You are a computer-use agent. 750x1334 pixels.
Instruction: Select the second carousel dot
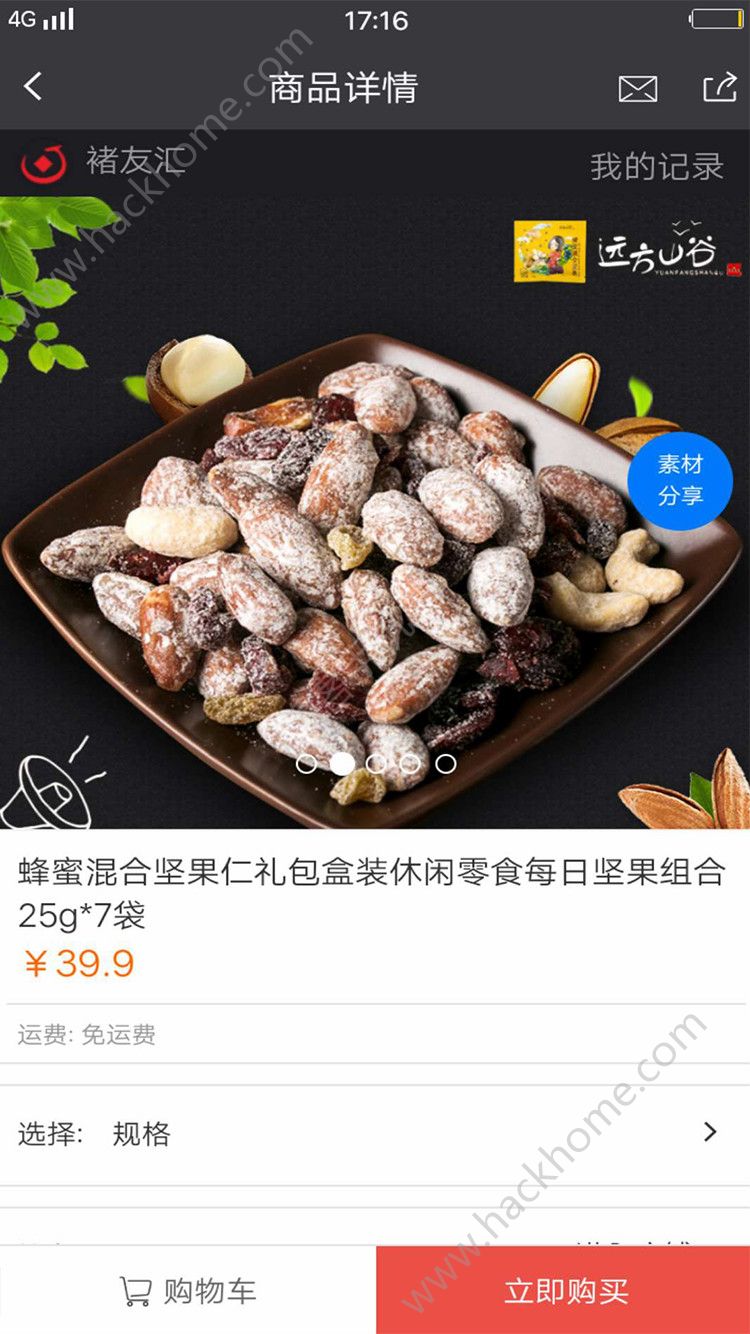click(x=342, y=761)
